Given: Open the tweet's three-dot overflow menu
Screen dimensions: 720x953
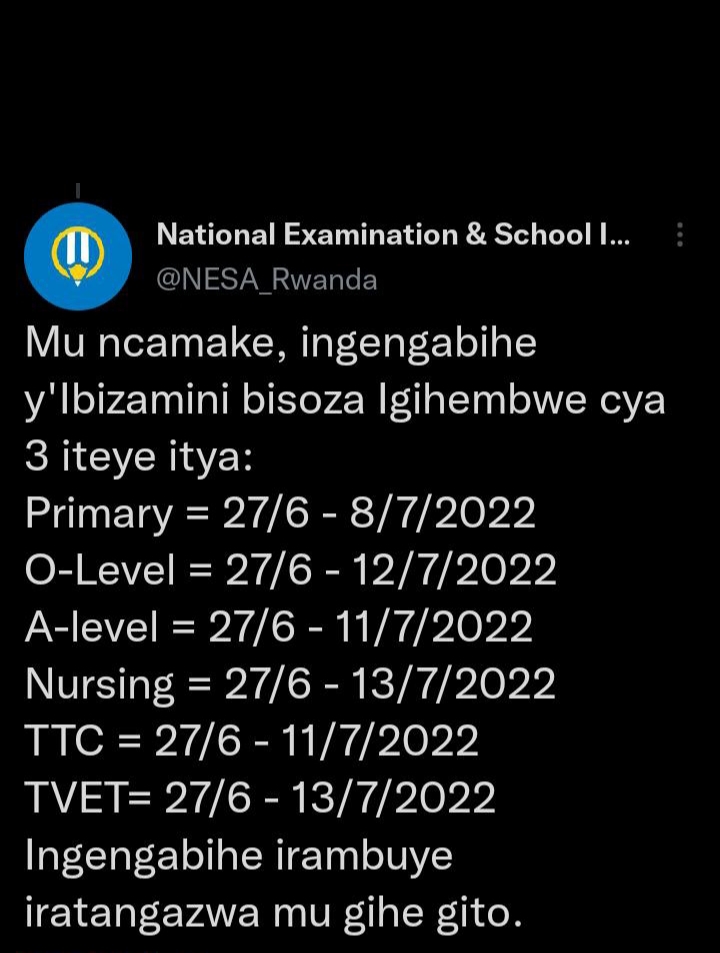Looking at the screenshot, I should pos(680,236).
